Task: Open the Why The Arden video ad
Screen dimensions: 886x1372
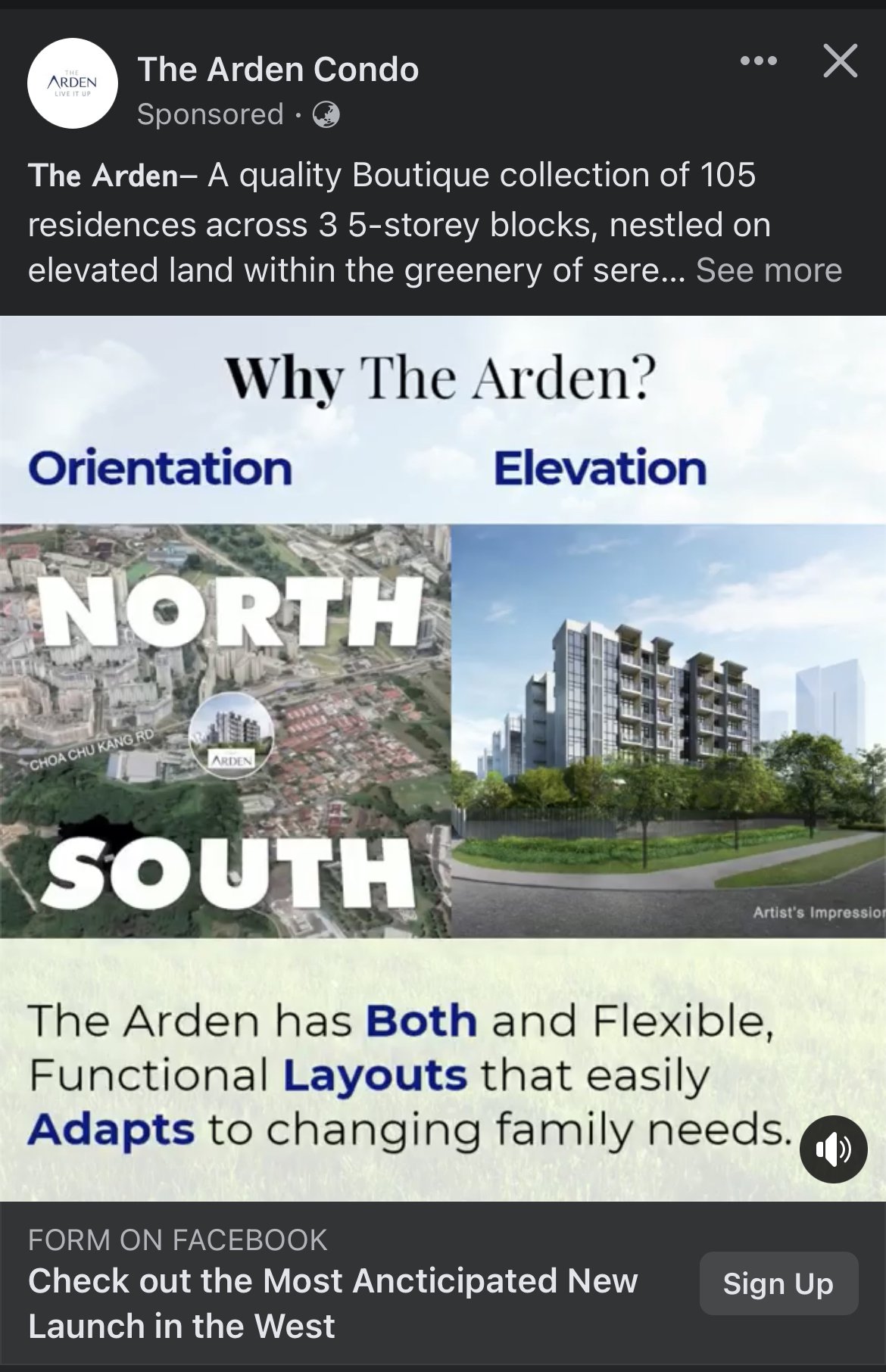Action: [x=443, y=757]
